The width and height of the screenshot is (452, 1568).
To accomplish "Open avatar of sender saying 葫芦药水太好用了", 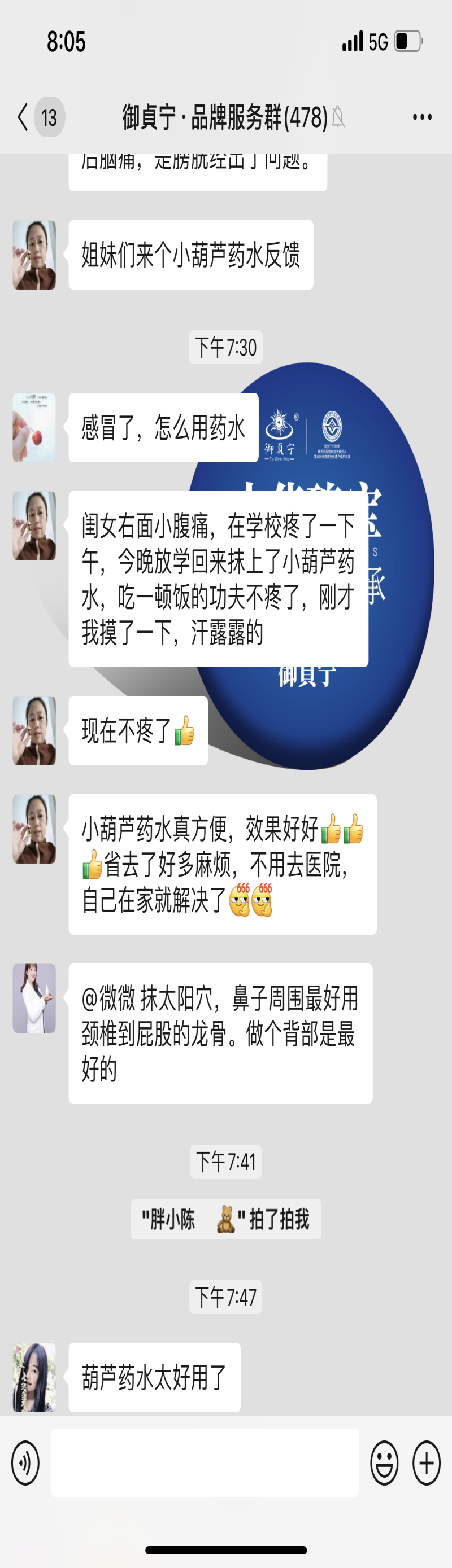I will pyautogui.click(x=34, y=1377).
